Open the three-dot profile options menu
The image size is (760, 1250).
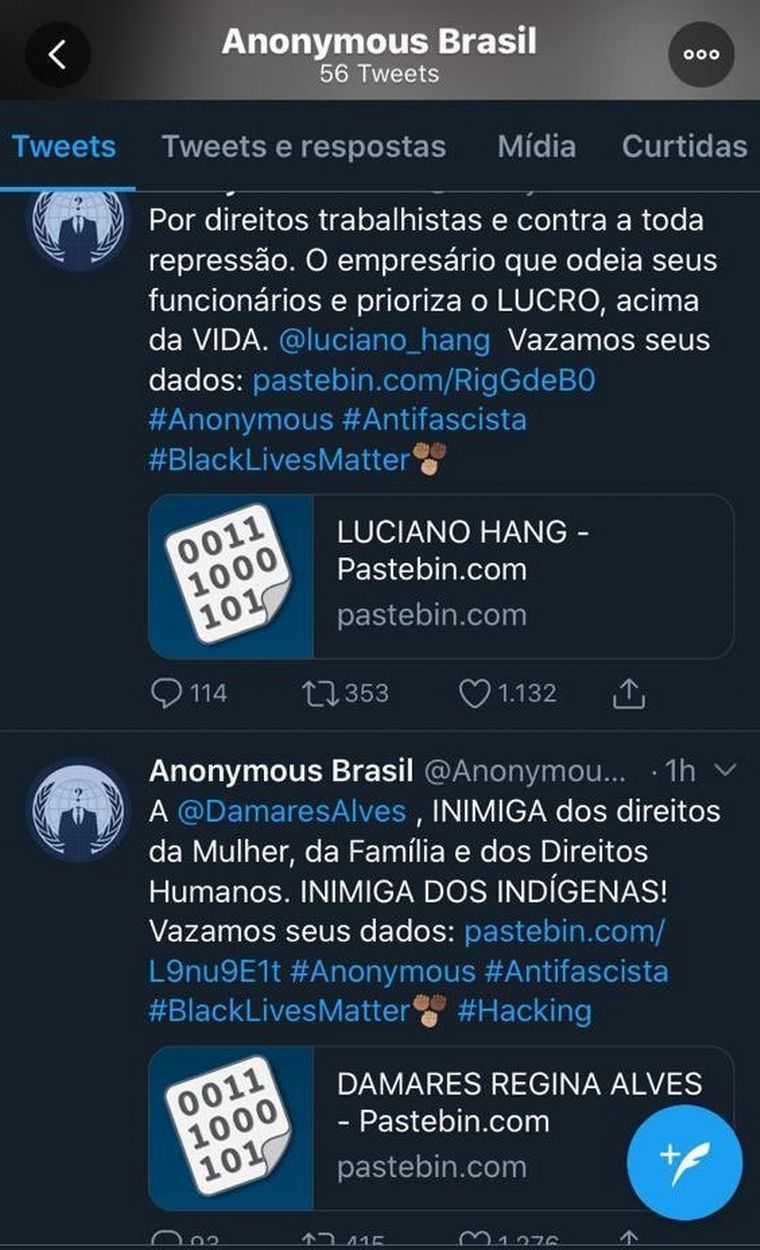[701, 55]
